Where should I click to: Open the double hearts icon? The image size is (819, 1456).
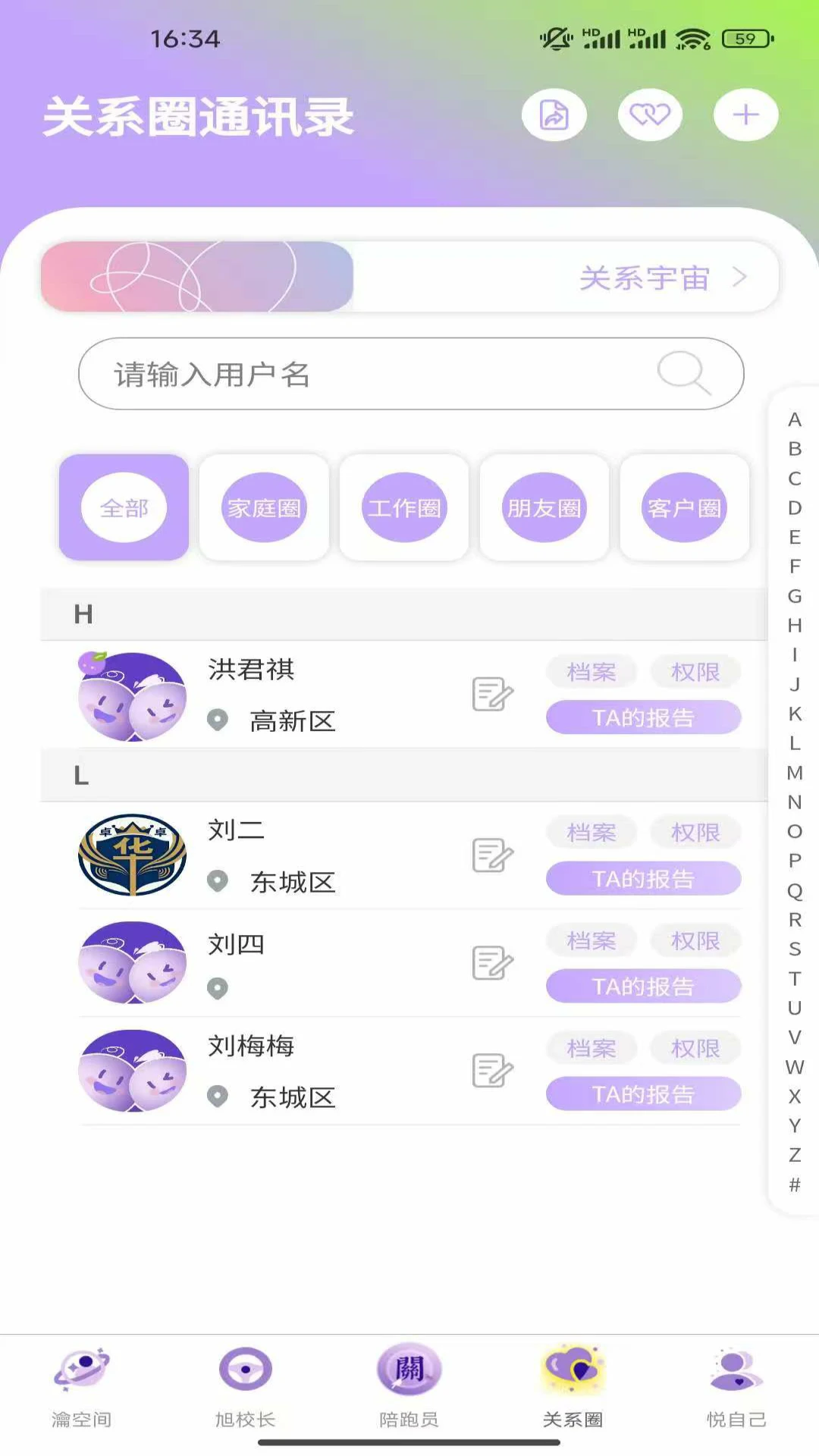650,115
